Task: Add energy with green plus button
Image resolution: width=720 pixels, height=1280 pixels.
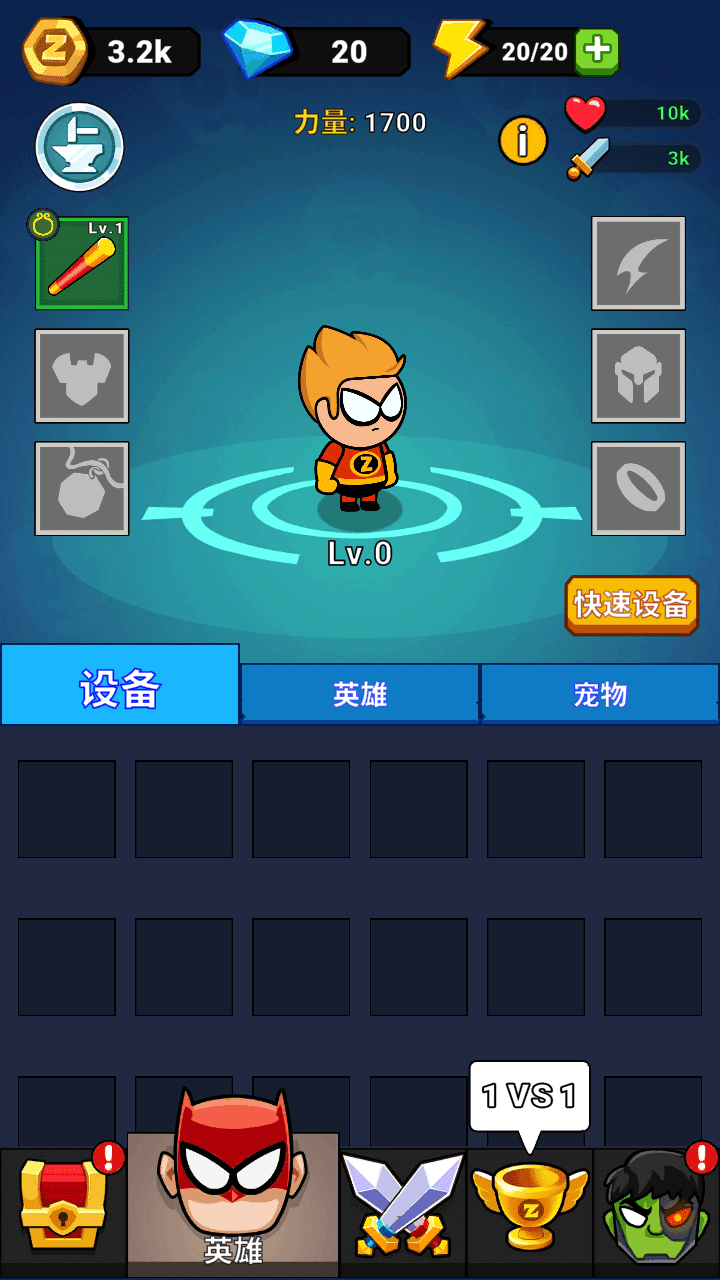Action: tap(597, 51)
